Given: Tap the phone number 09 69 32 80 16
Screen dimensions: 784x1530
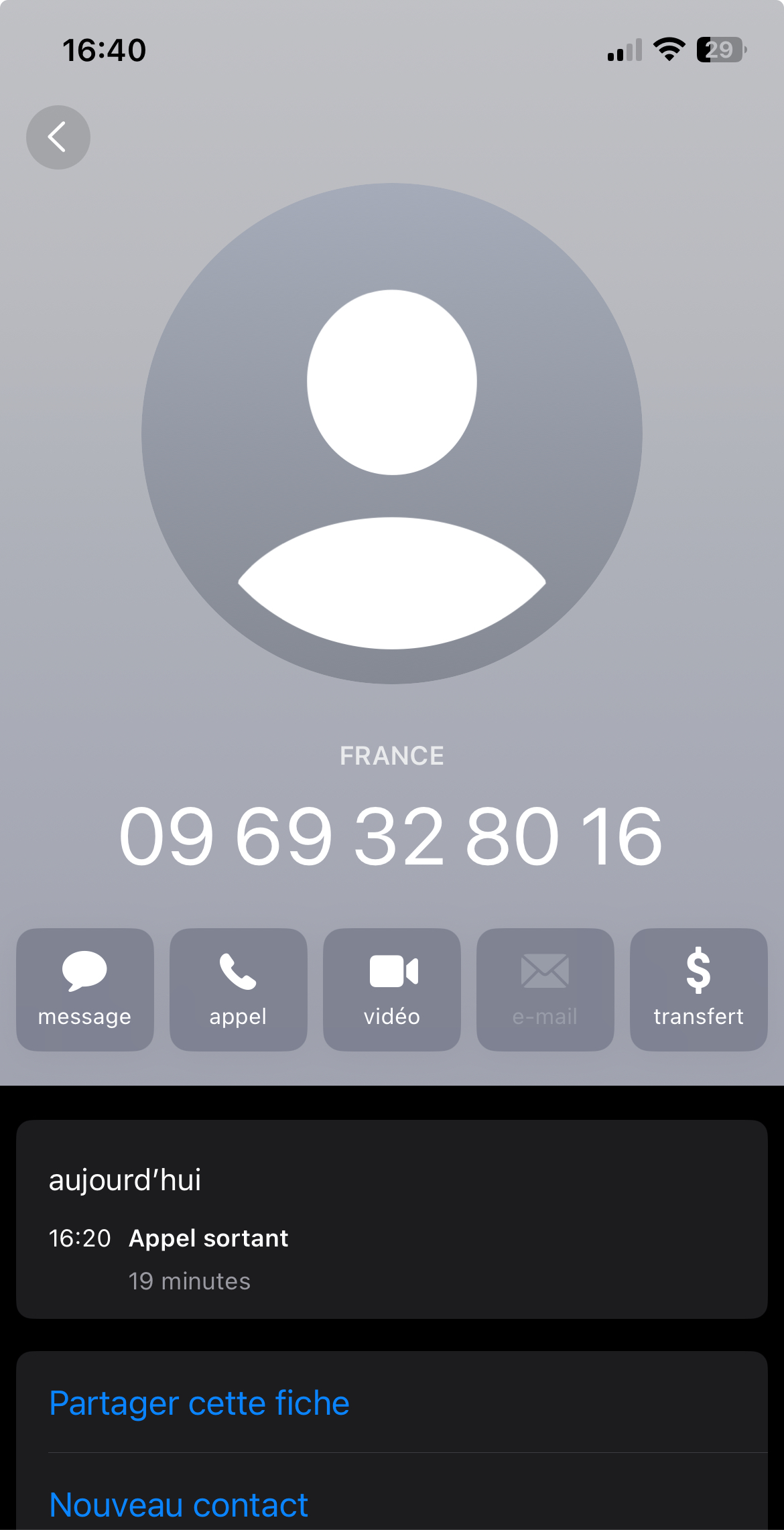Looking at the screenshot, I should tap(391, 836).
